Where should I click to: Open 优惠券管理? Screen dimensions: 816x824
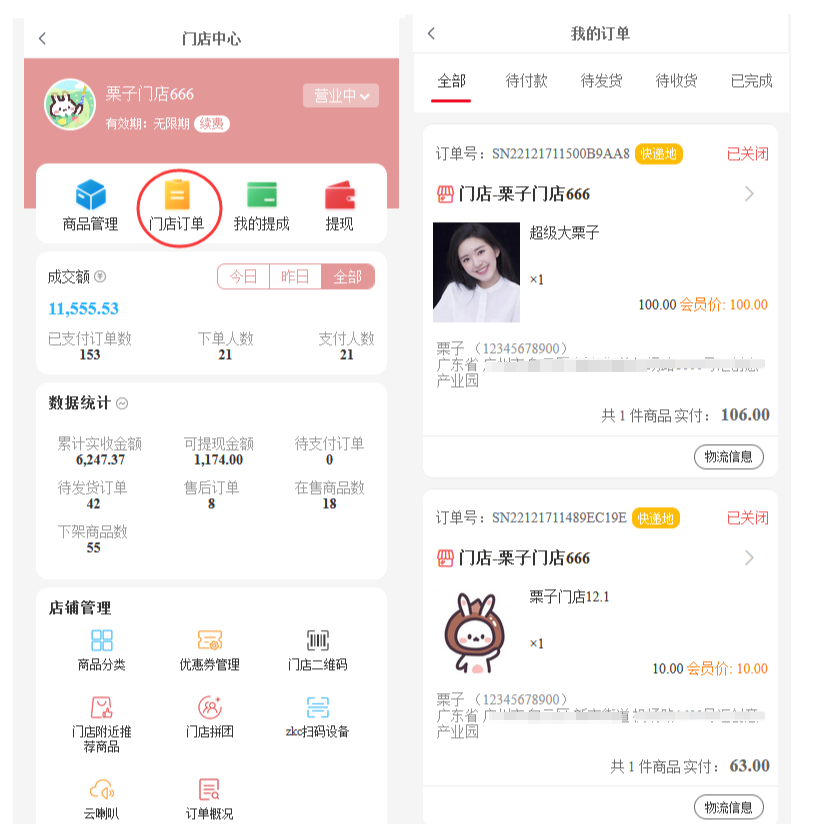pyautogui.click(x=209, y=650)
